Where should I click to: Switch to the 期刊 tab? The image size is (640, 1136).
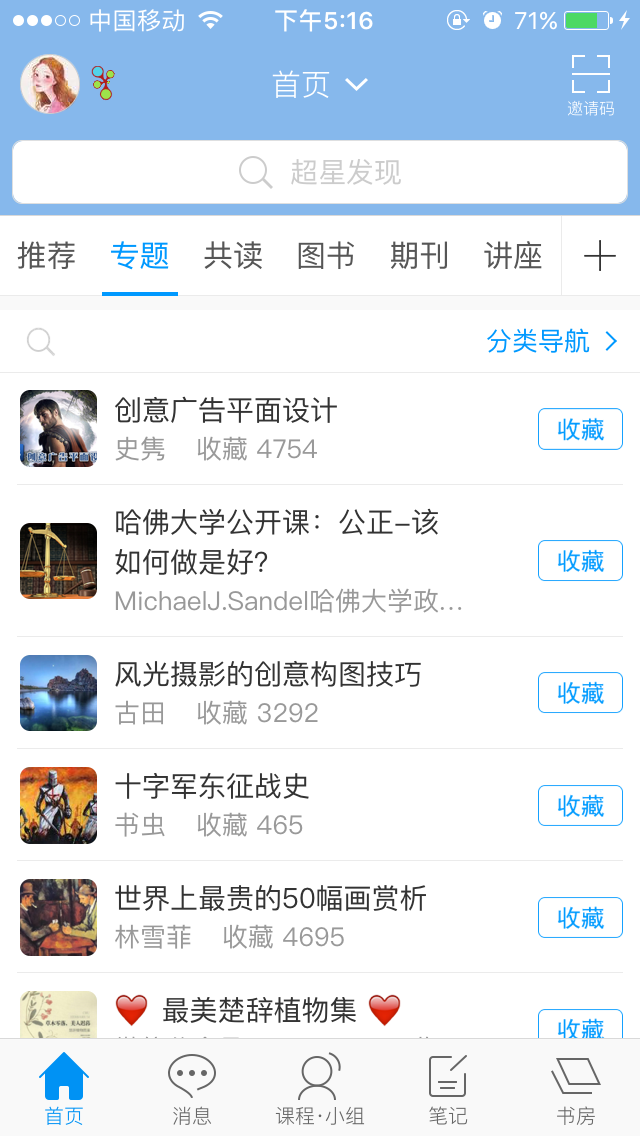click(x=420, y=256)
